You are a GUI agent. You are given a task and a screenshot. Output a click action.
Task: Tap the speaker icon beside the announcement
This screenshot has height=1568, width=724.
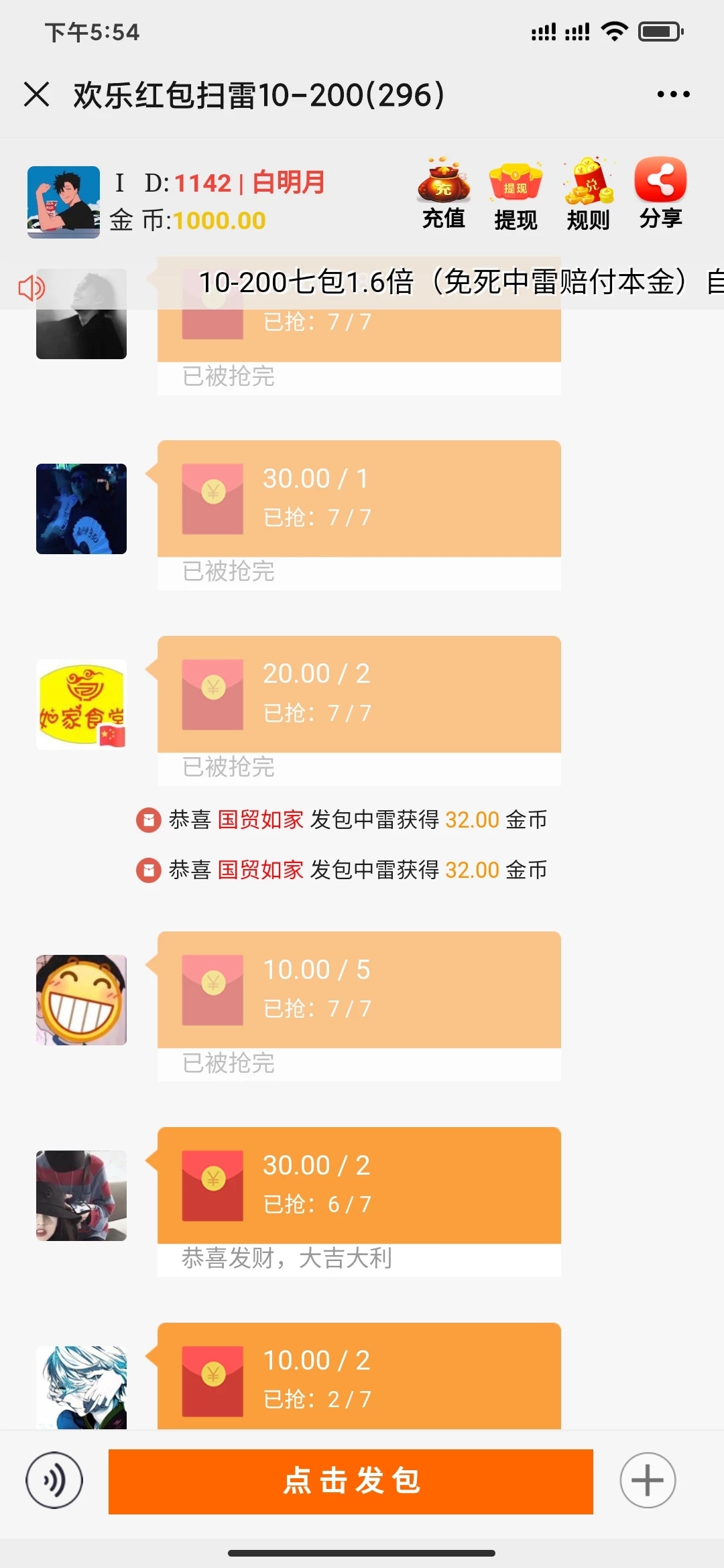tap(31, 288)
